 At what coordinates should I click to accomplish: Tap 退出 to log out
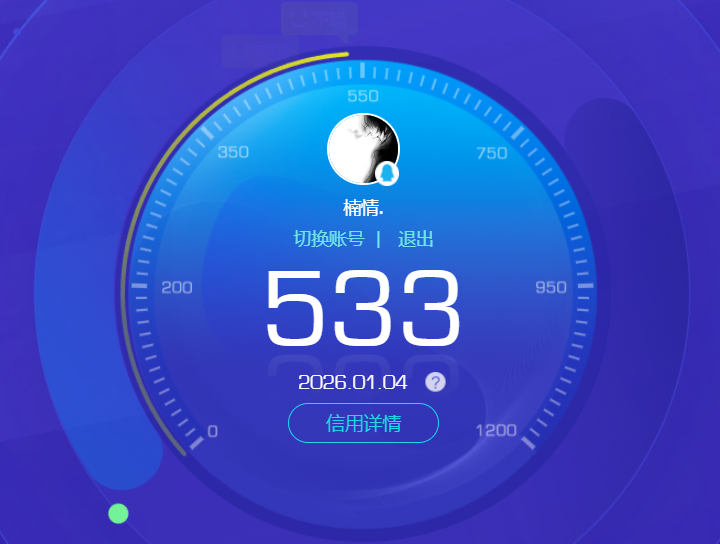click(x=415, y=240)
